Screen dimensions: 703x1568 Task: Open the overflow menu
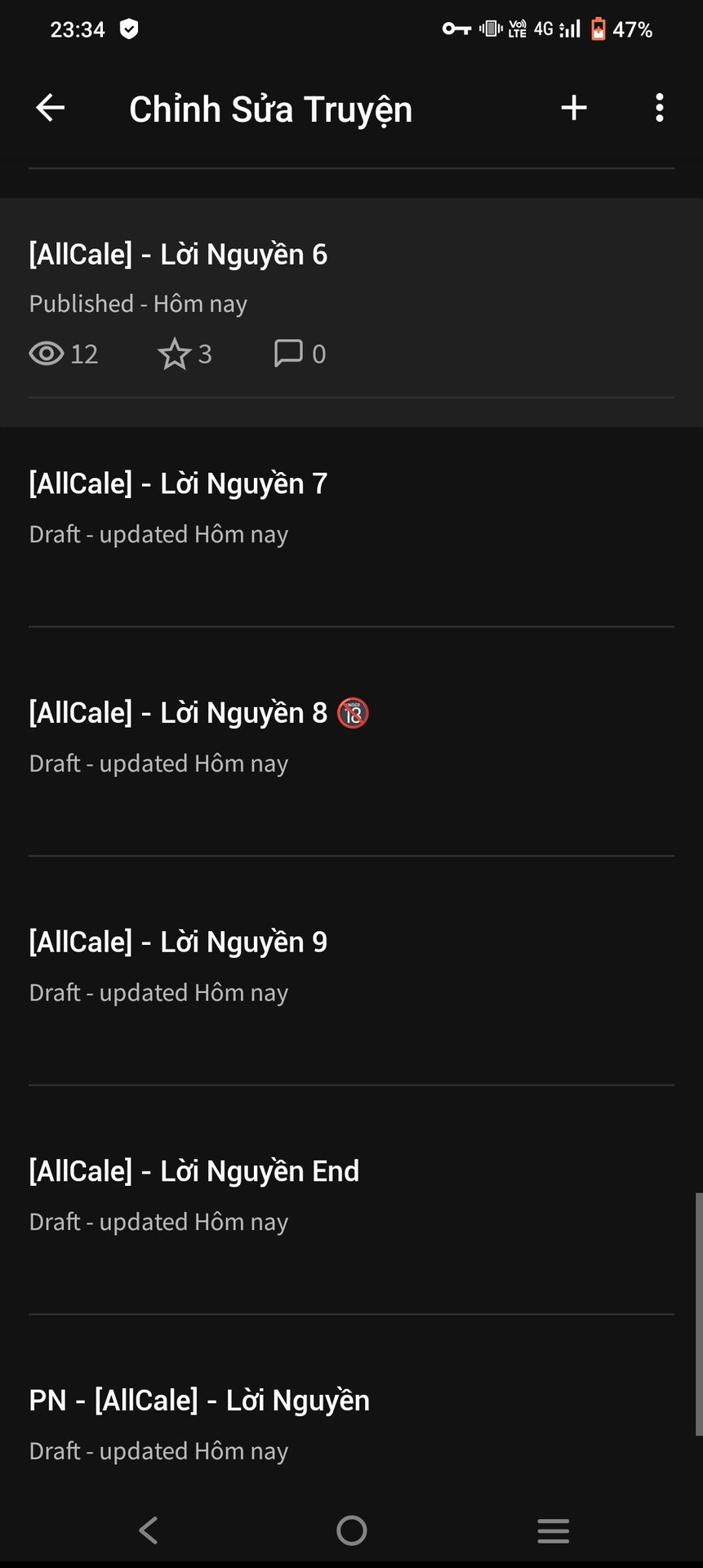[659, 108]
